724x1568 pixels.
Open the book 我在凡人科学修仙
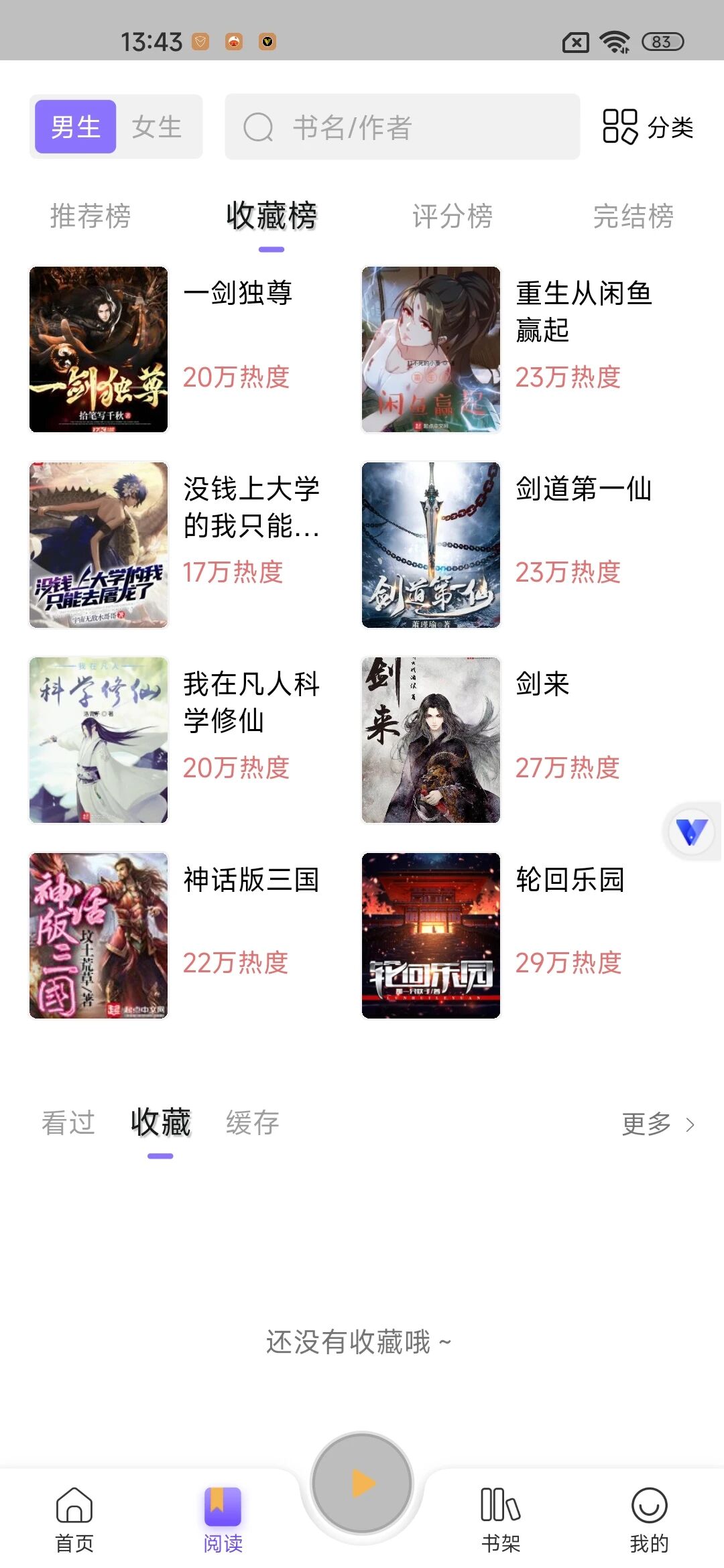pyautogui.click(x=99, y=740)
